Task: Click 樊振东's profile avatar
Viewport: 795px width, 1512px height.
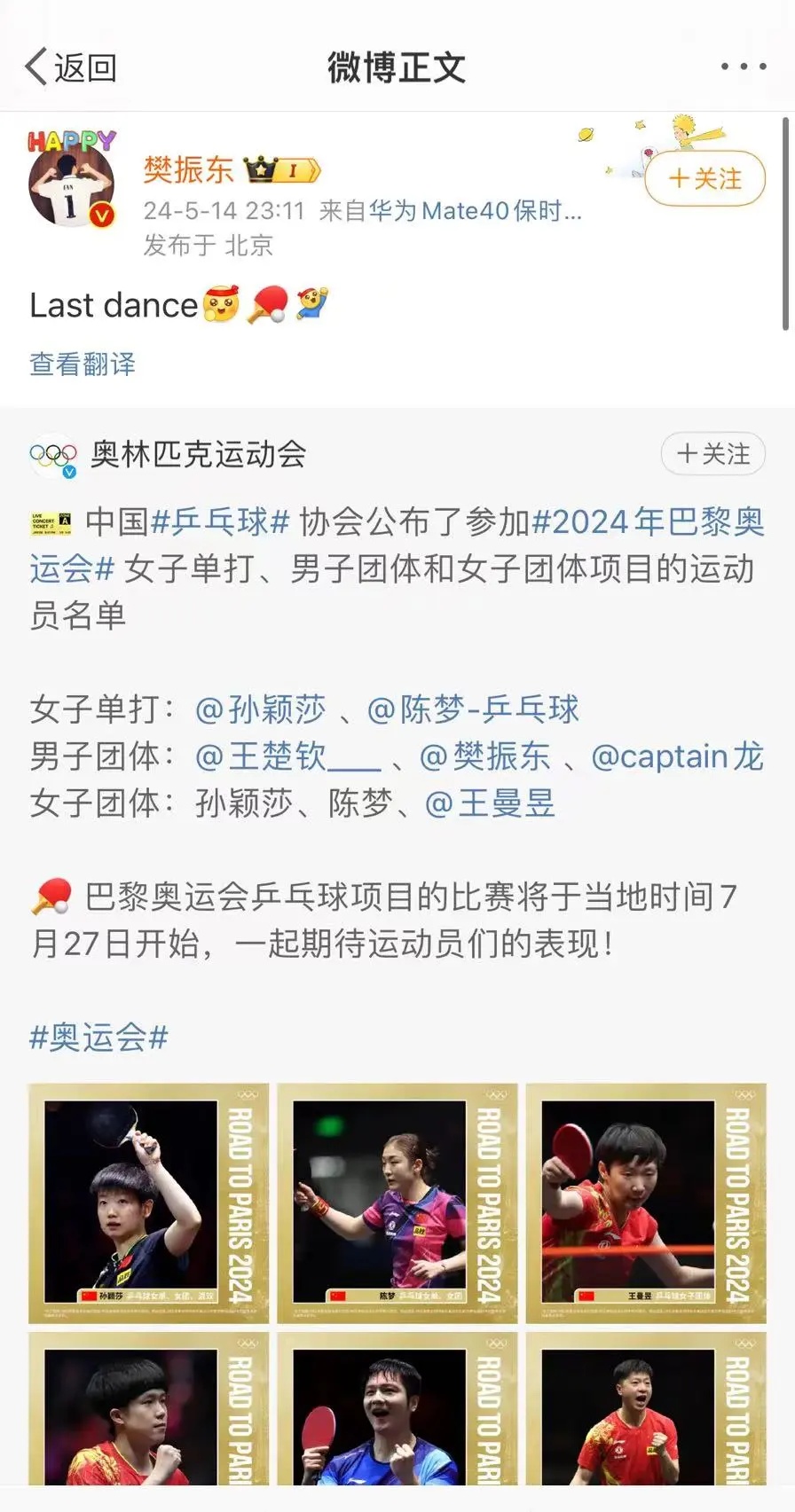Action: [69, 182]
